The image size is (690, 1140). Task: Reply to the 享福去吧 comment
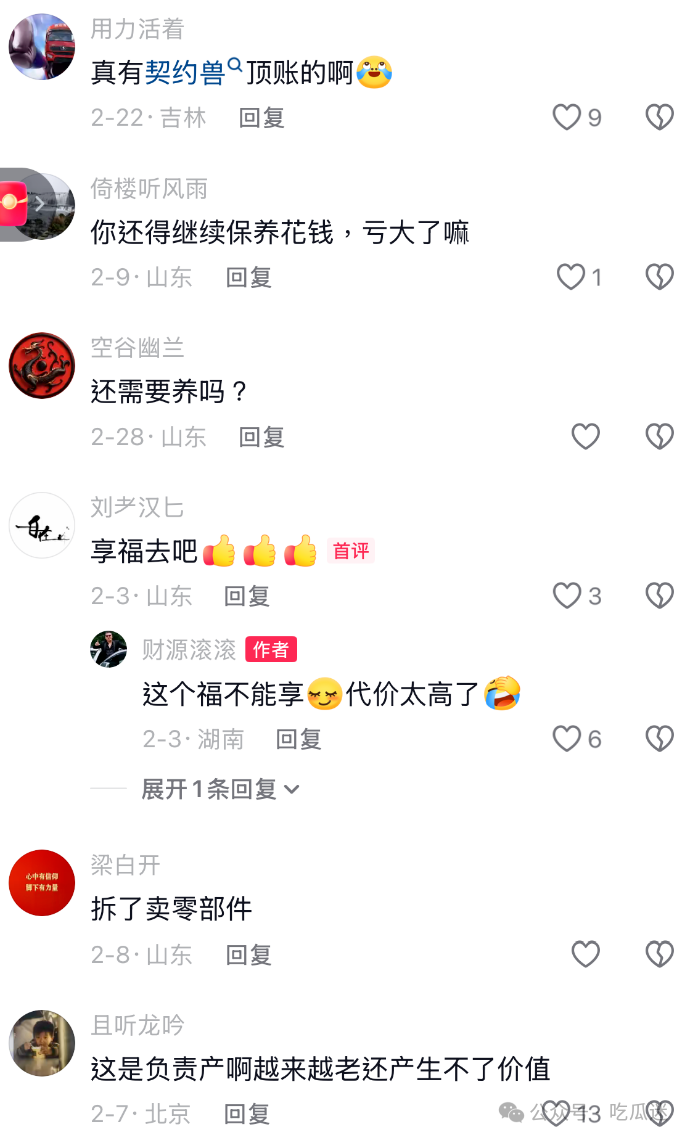(248, 596)
